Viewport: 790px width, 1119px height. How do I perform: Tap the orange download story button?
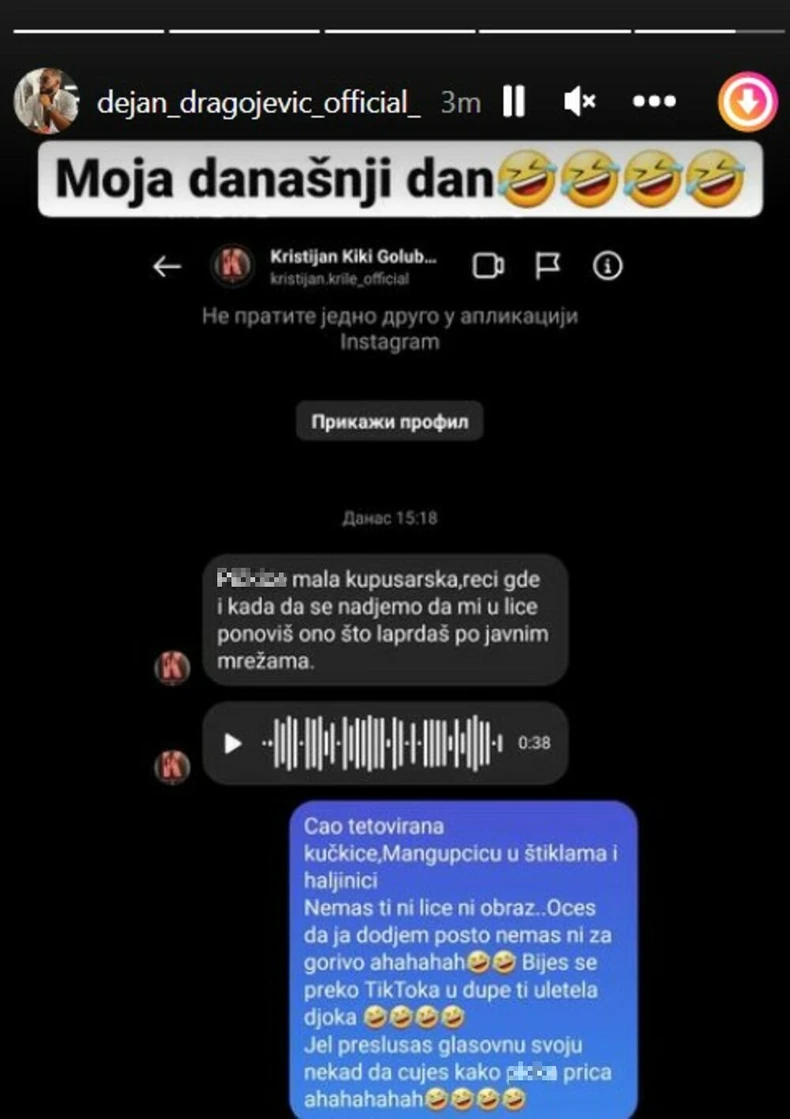(x=748, y=101)
